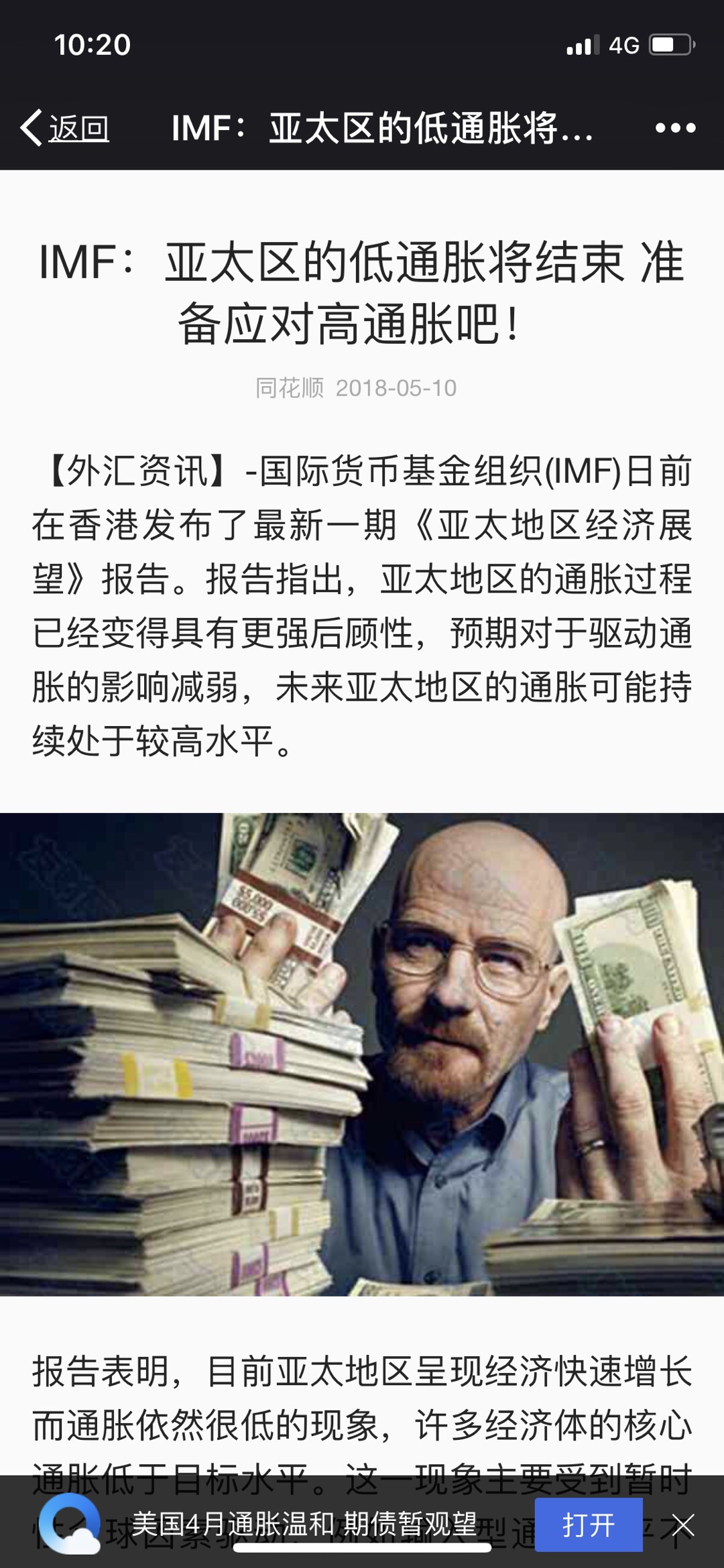Open the 美国4月通胀温和 banner article

pos(303,1523)
